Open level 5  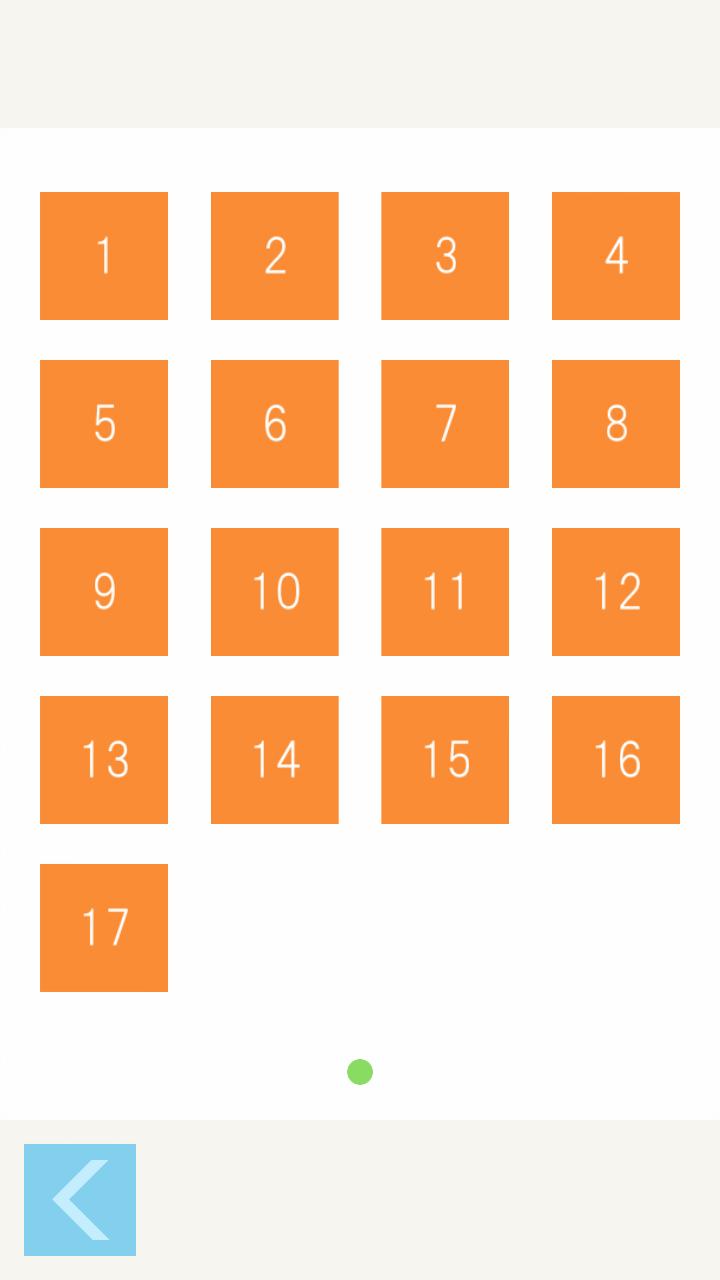(104, 424)
